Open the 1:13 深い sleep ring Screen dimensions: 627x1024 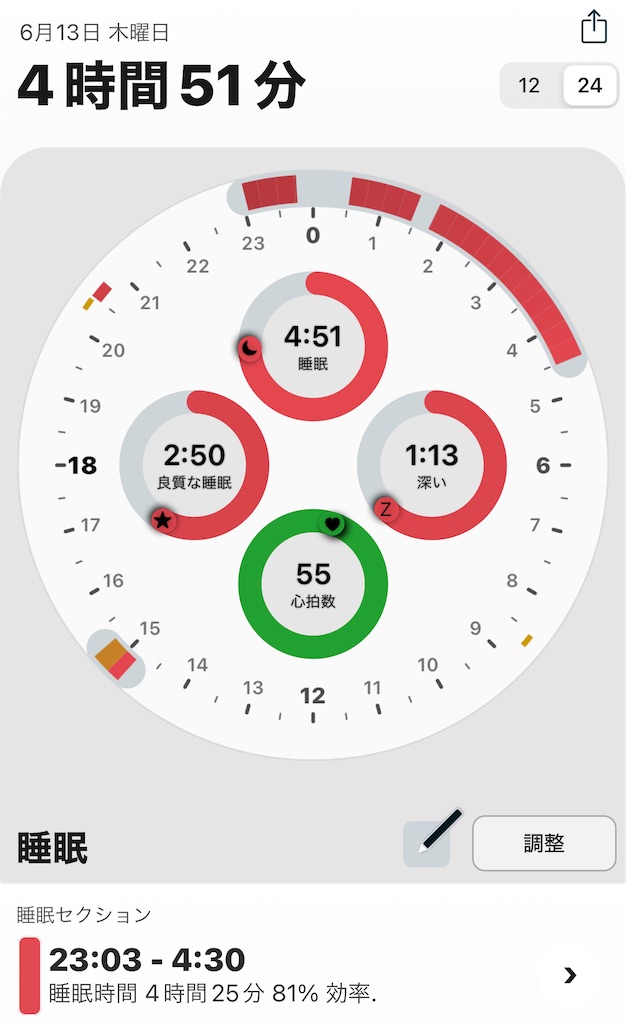coord(432,466)
